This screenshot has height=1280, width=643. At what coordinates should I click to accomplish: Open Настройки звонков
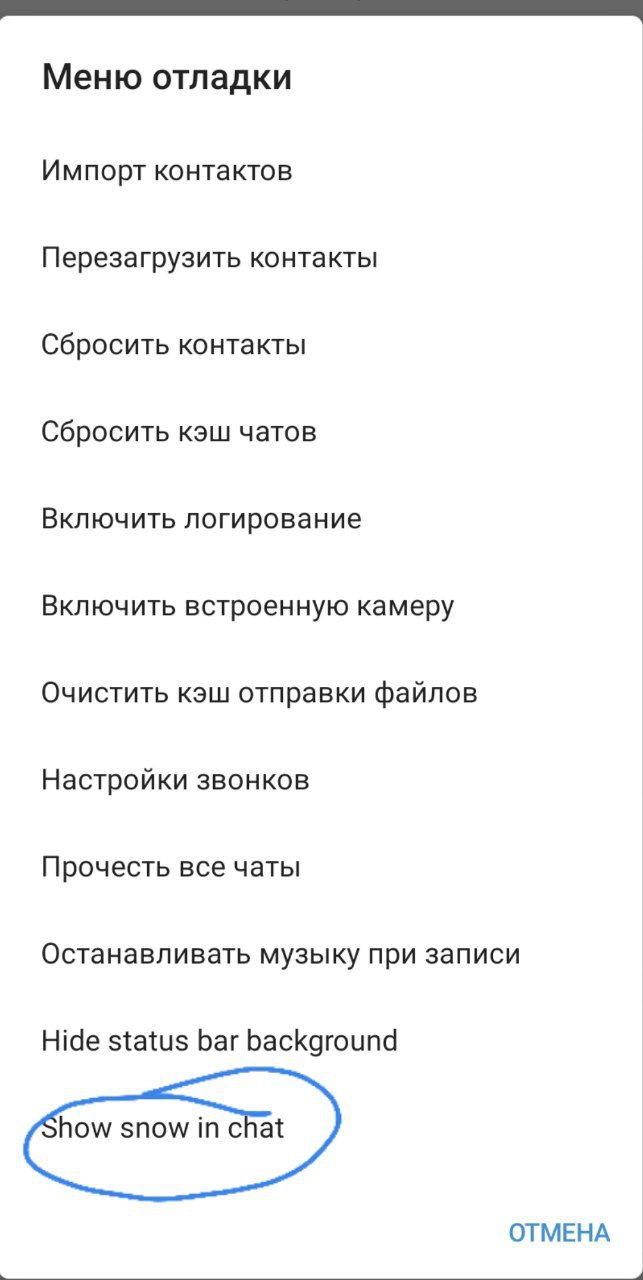175,780
